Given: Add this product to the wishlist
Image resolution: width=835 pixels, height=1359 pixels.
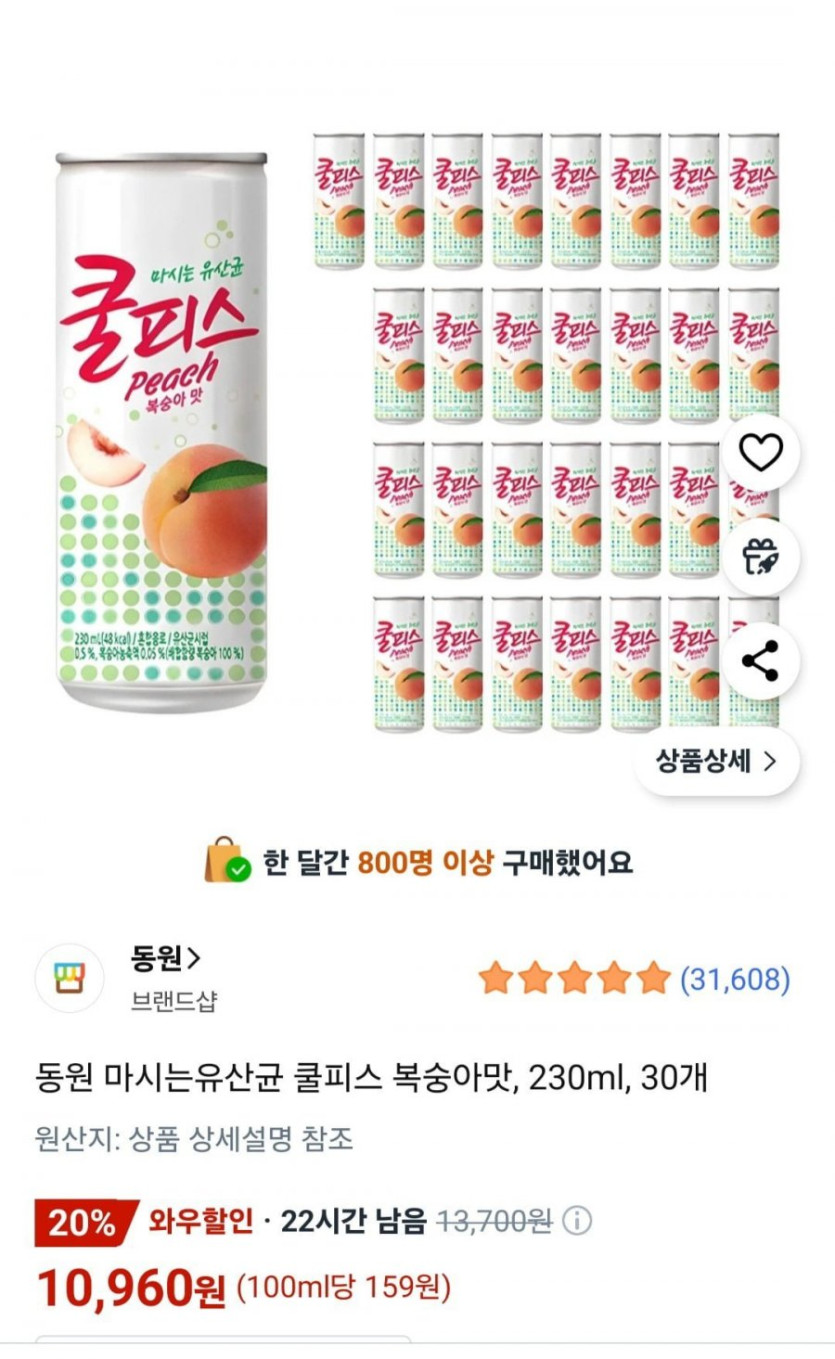Looking at the screenshot, I should [761, 455].
